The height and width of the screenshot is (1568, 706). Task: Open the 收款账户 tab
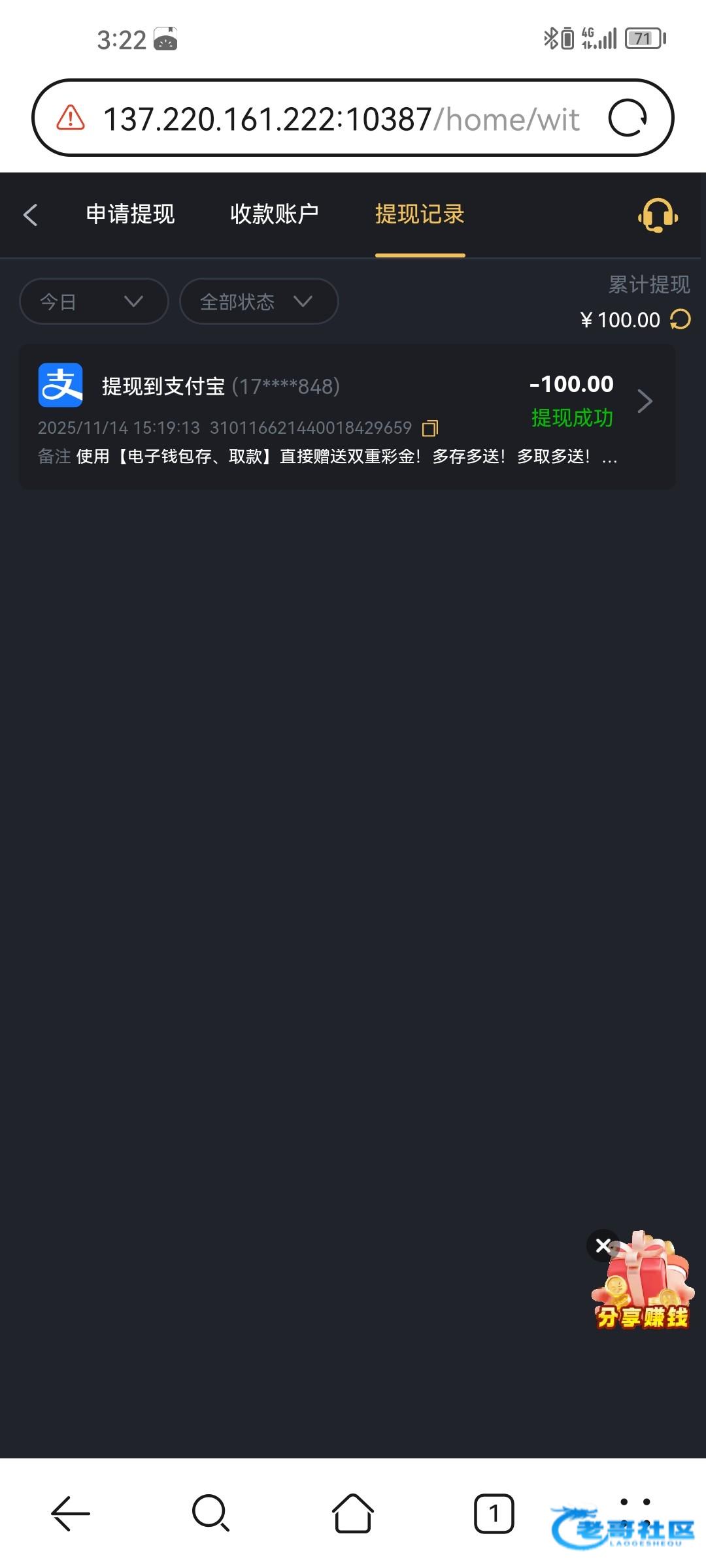(275, 214)
